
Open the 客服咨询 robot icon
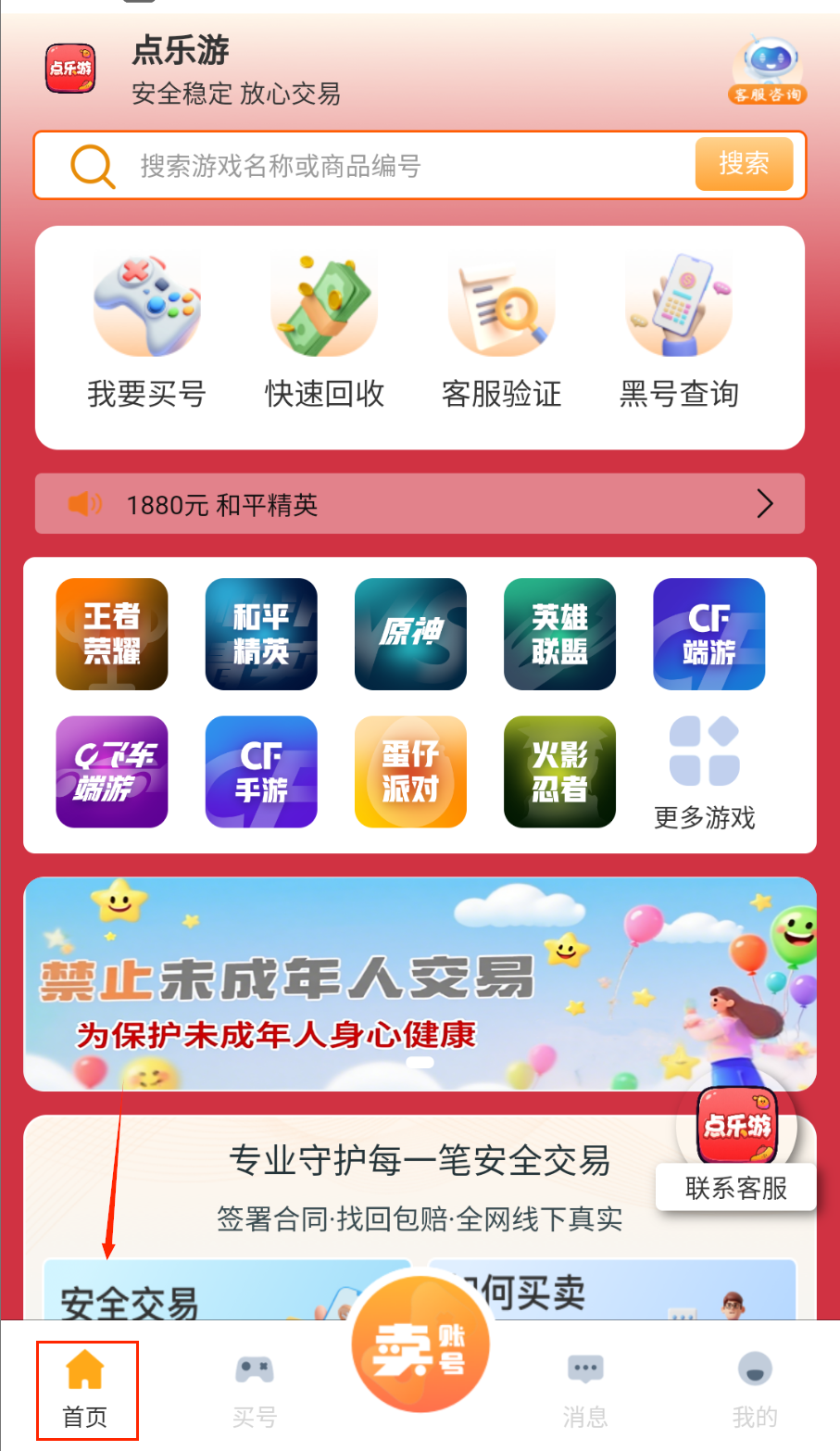pyautogui.click(x=768, y=69)
